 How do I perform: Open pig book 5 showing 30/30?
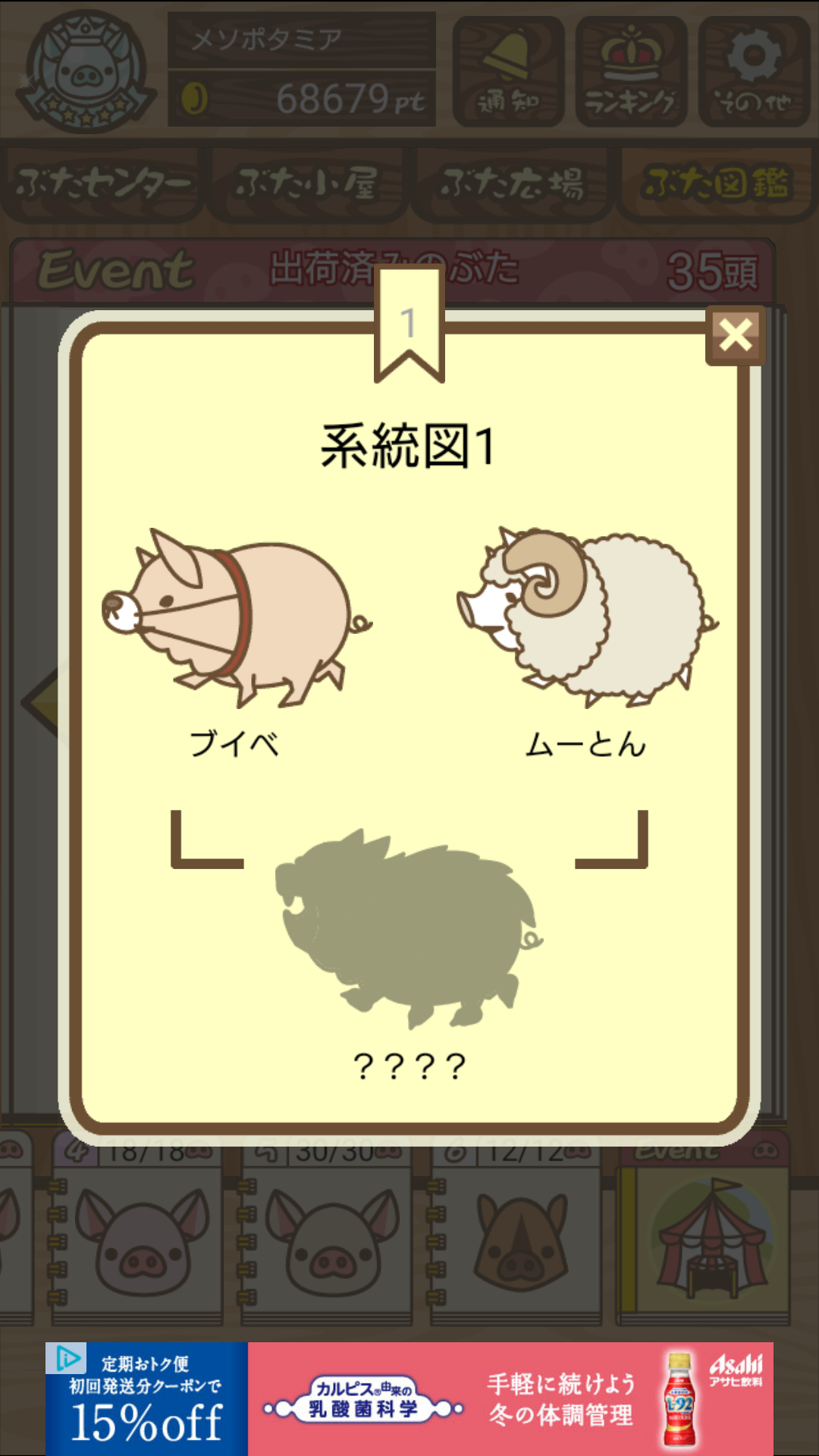[330, 1244]
